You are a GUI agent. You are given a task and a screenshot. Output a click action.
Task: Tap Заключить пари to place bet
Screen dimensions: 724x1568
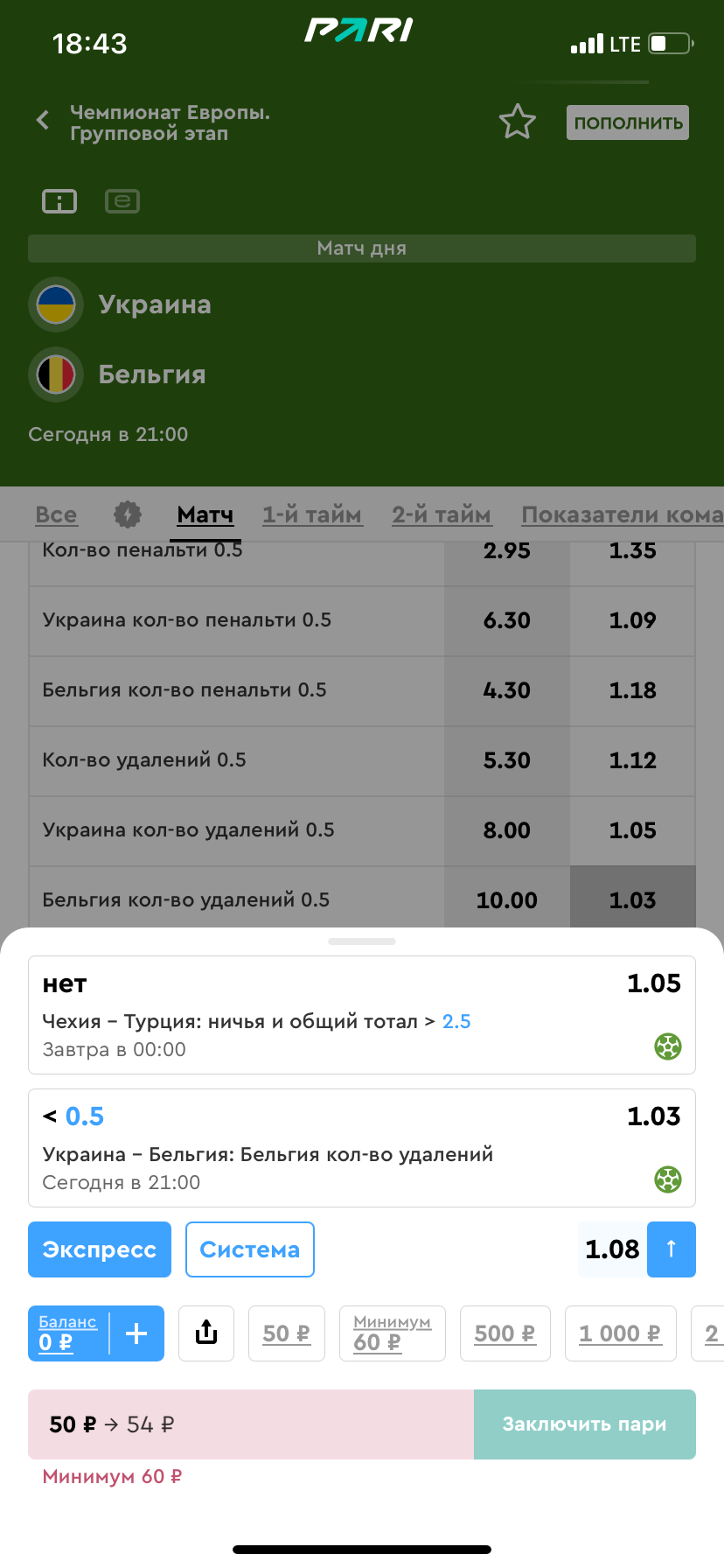[x=584, y=1424]
